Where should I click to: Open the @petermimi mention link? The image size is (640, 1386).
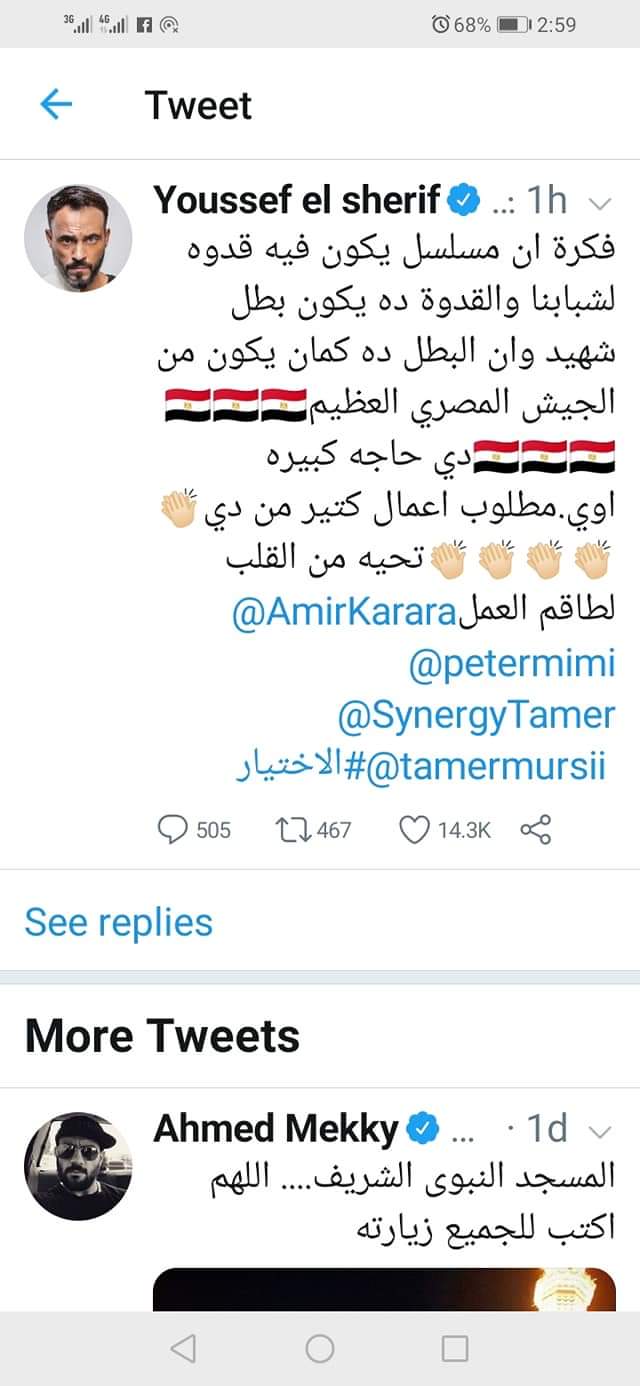coord(512,664)
